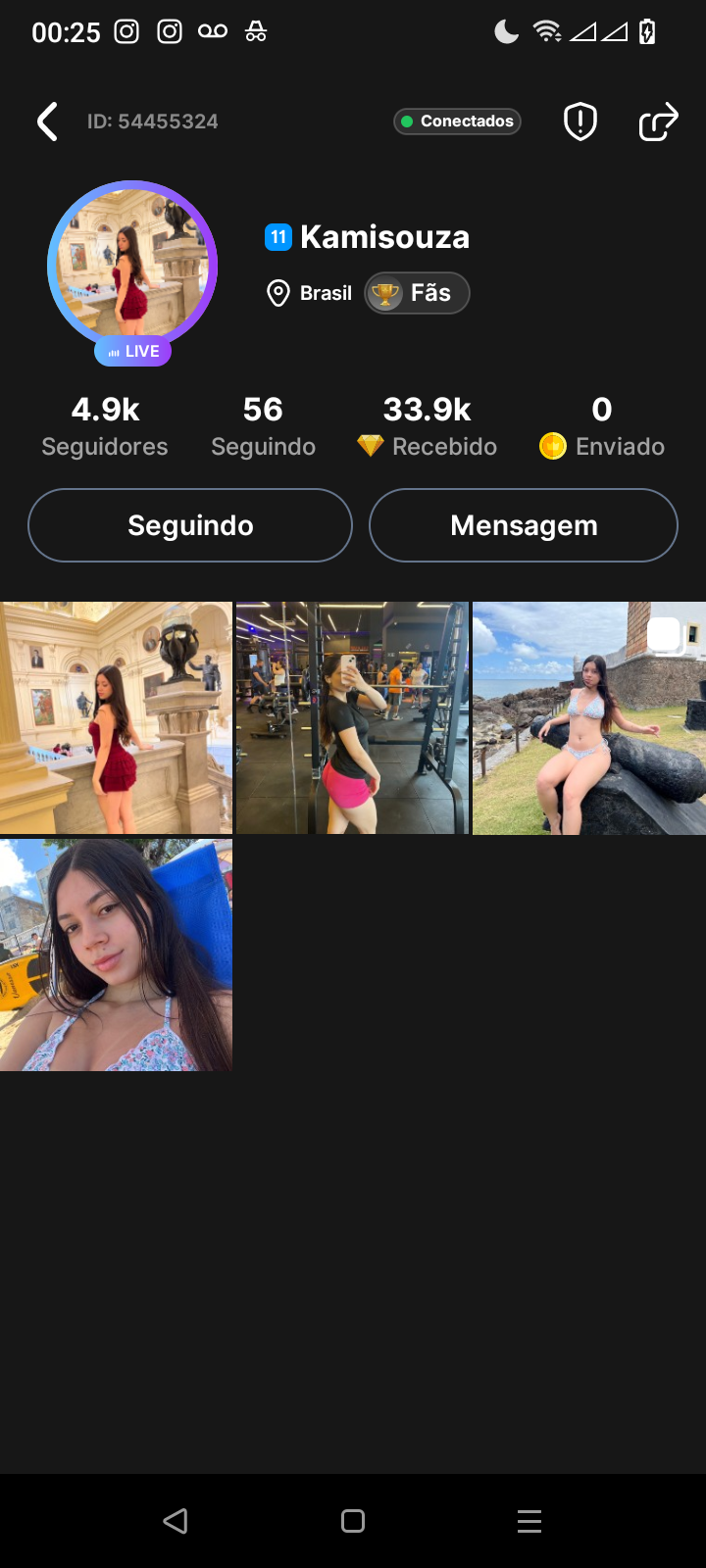This screenshot has height=1568, width=706.
Task: Go back using the top-left arrow
Action: pos(47,122)
